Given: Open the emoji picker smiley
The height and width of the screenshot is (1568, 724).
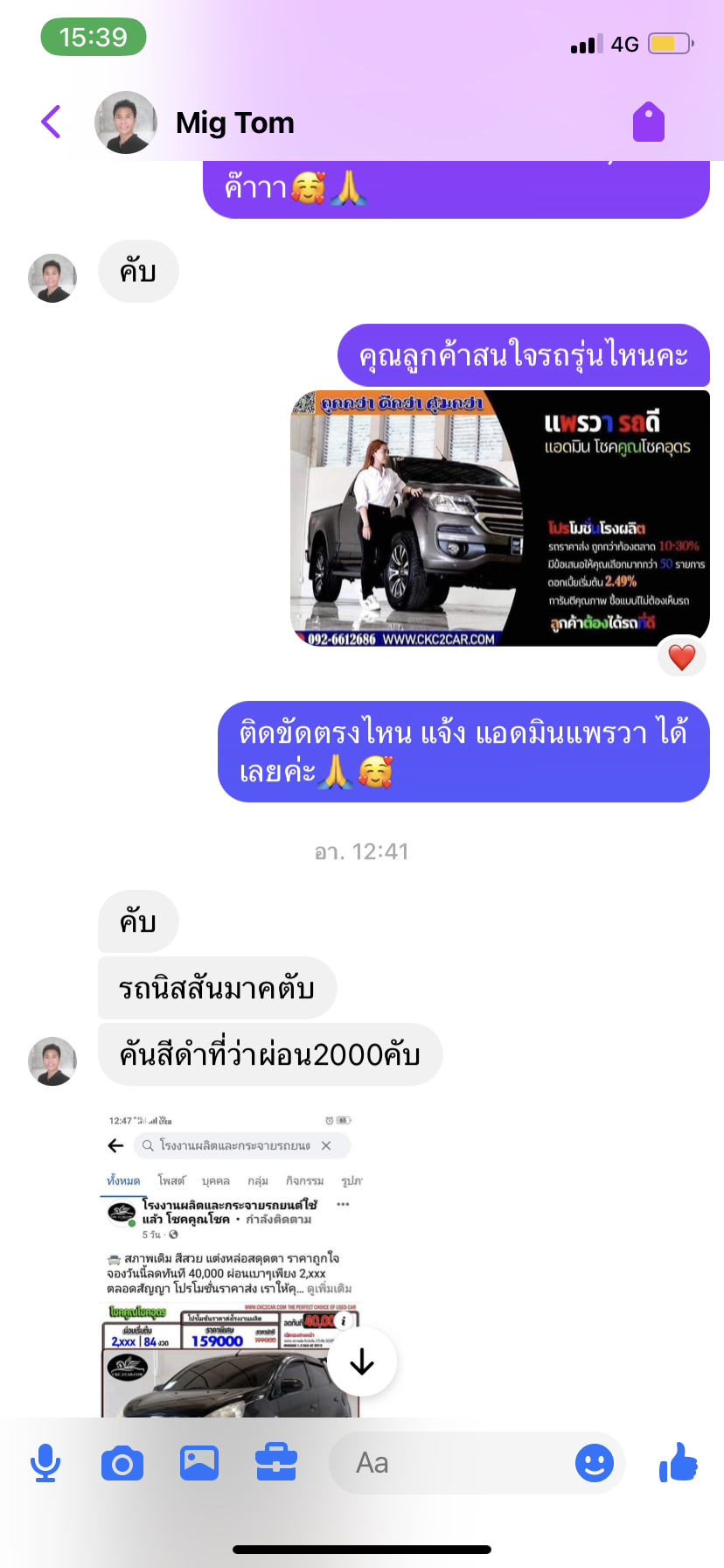Looking at the screenshot, I should point(595,1463).
